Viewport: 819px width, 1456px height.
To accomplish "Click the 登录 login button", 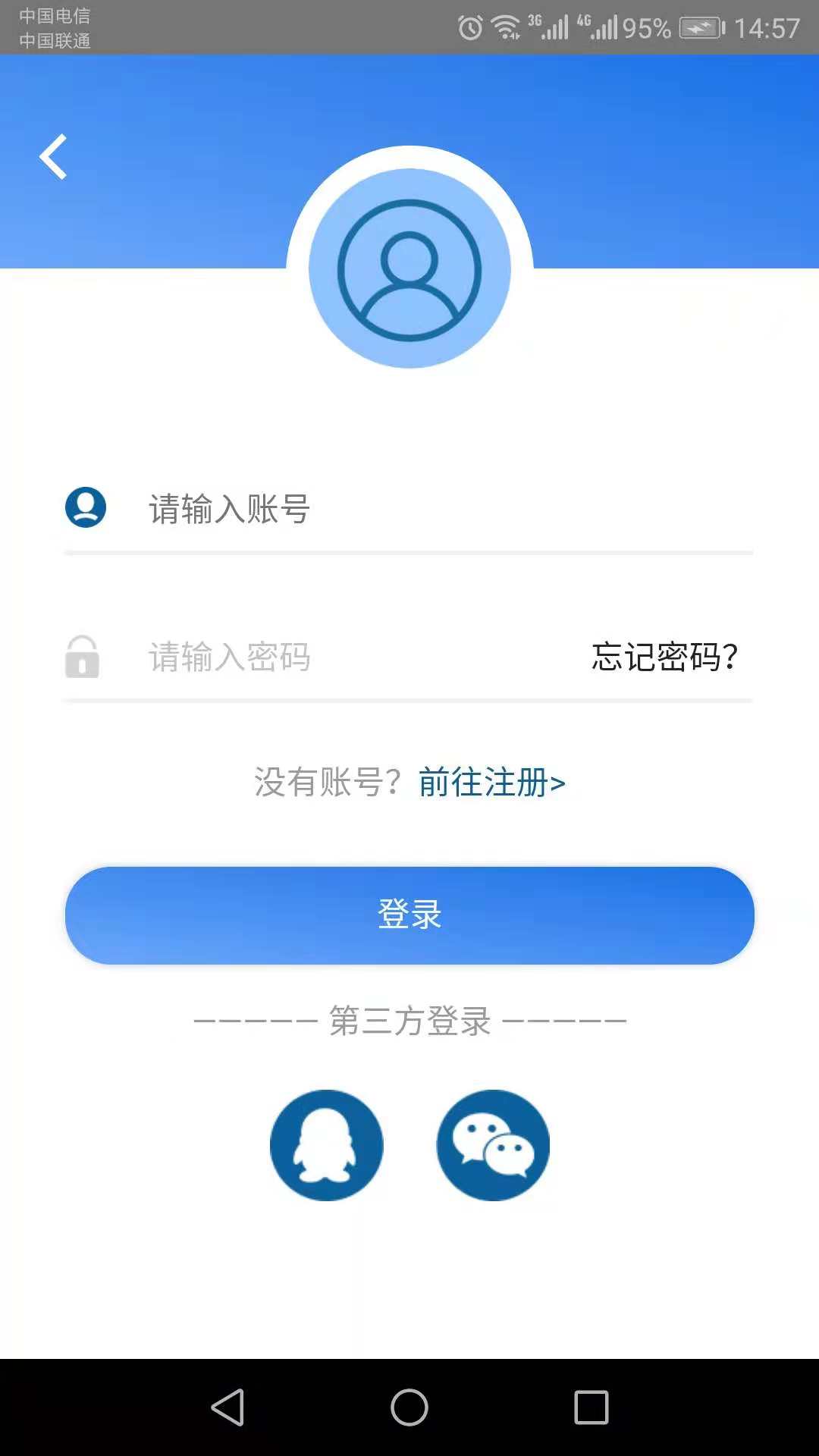I will point(409,916).
